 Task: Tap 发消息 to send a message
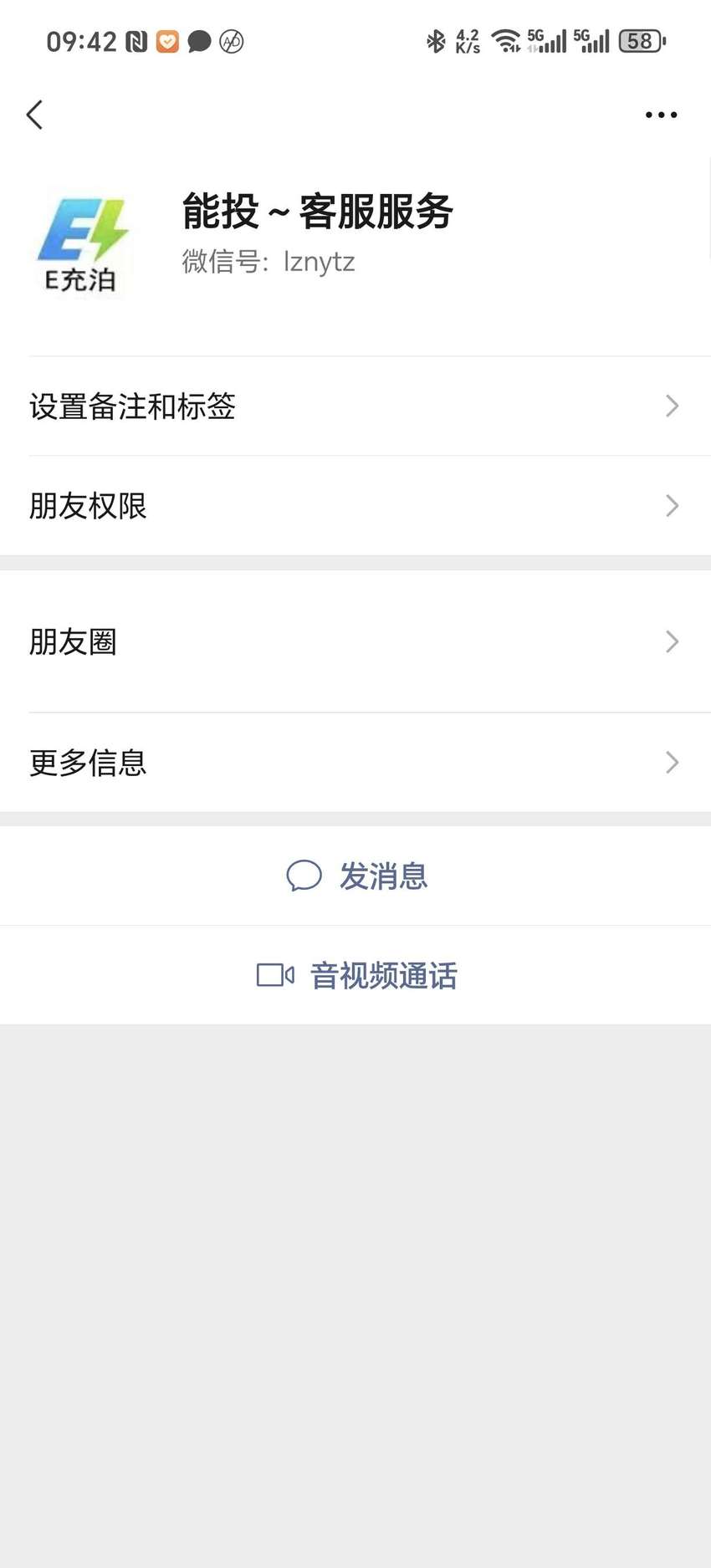(x=355, y=876)
